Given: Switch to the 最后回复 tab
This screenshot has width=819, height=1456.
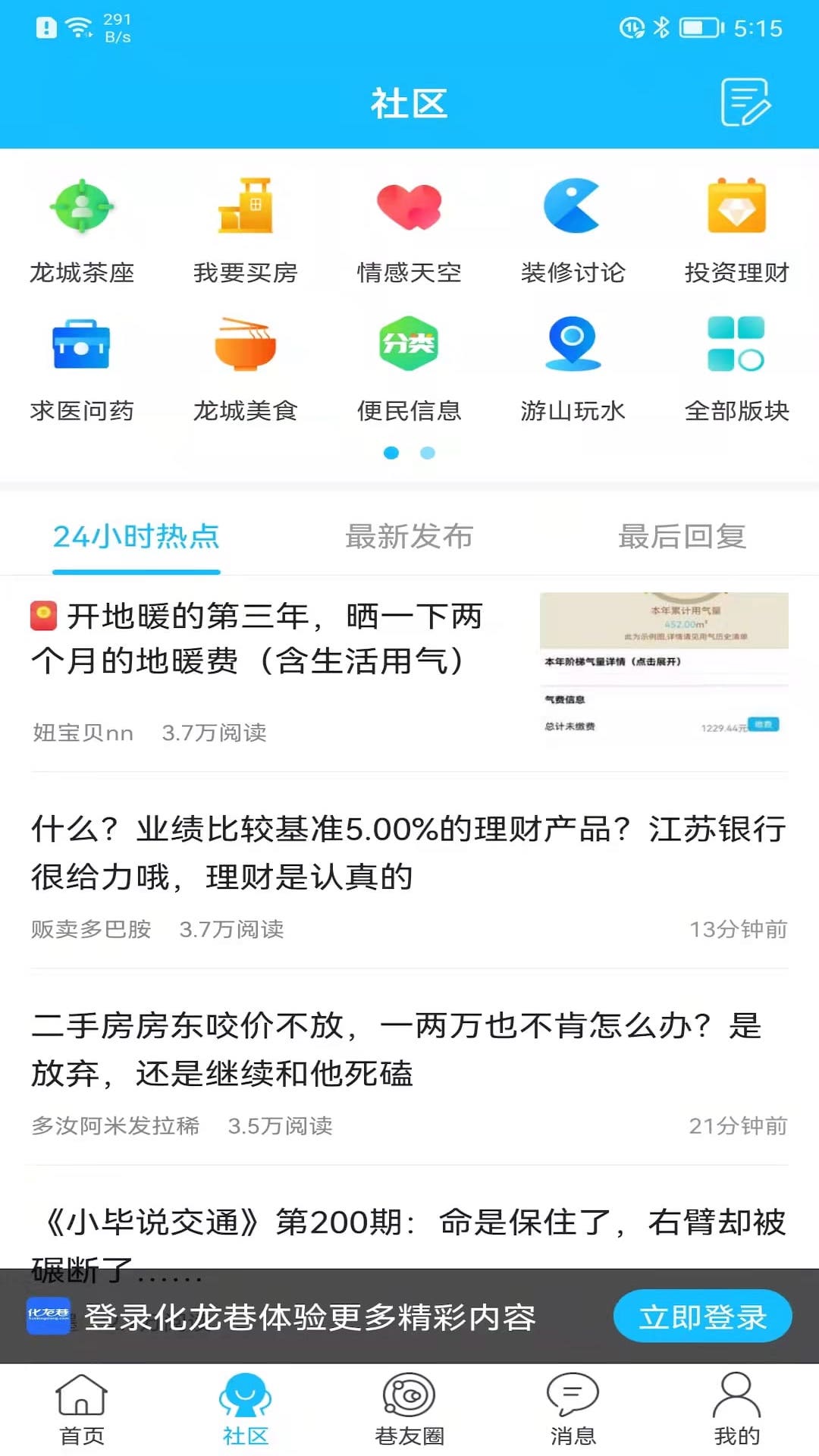Looking at the screenshot, I should pos(682,537).
